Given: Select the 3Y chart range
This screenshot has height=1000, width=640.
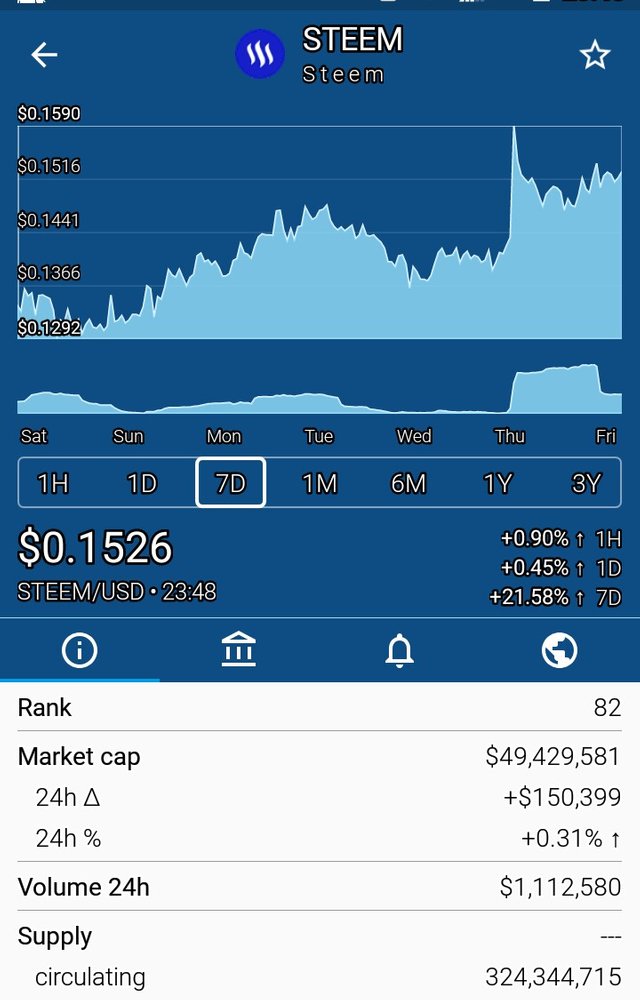Looking at the screenshot, I should pyautogui.click(x=586, y=484).
